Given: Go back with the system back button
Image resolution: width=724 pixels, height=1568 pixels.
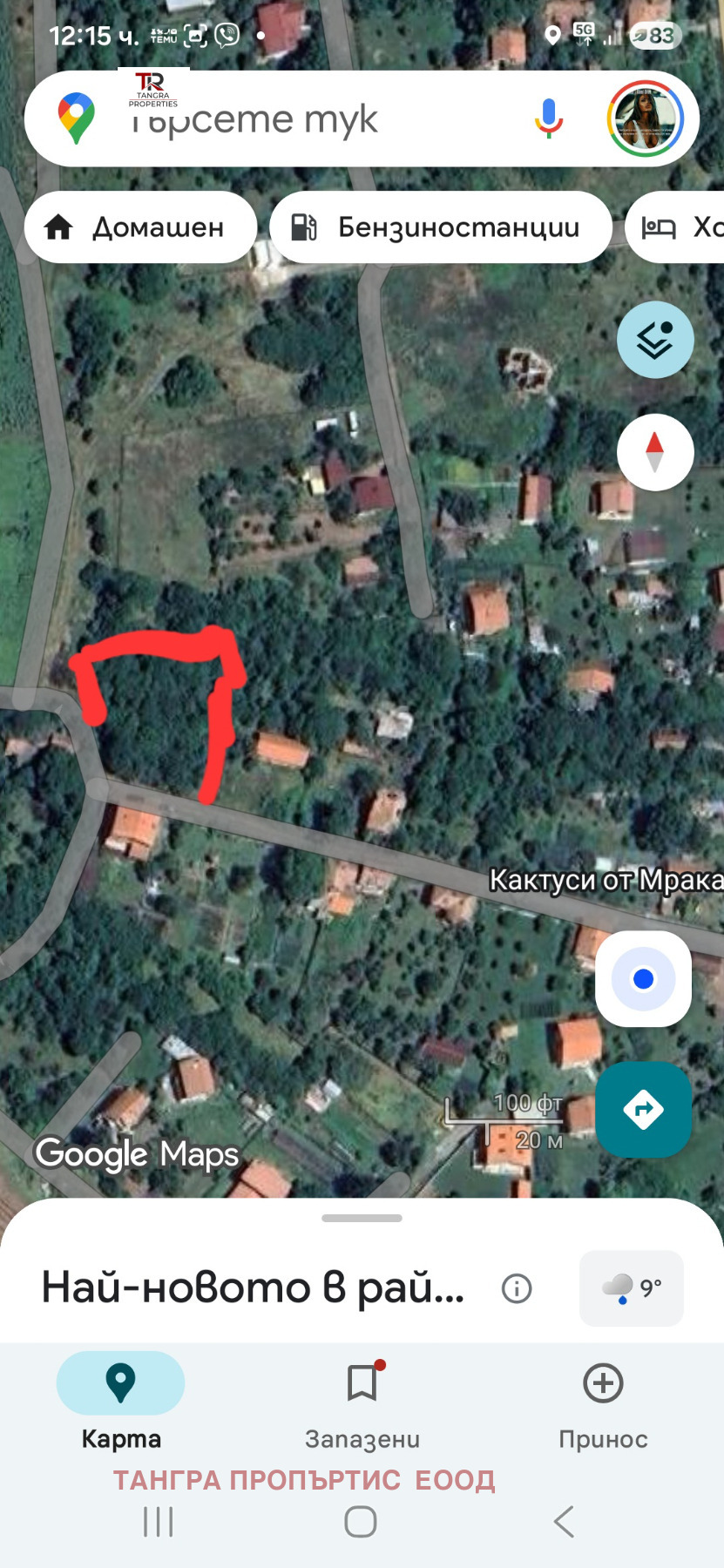Looking at the screenshot, I should click(x=564, y=1522).
